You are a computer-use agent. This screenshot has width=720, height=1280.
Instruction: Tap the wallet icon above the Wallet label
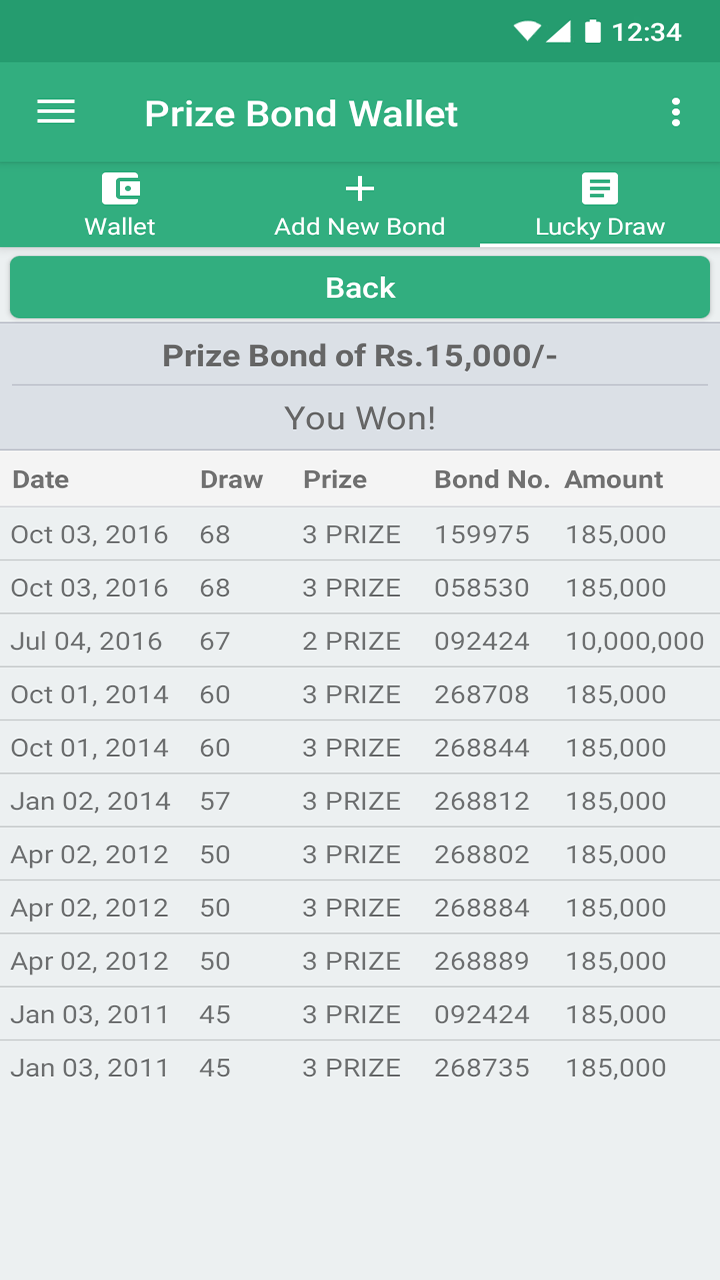pos(120,186)
